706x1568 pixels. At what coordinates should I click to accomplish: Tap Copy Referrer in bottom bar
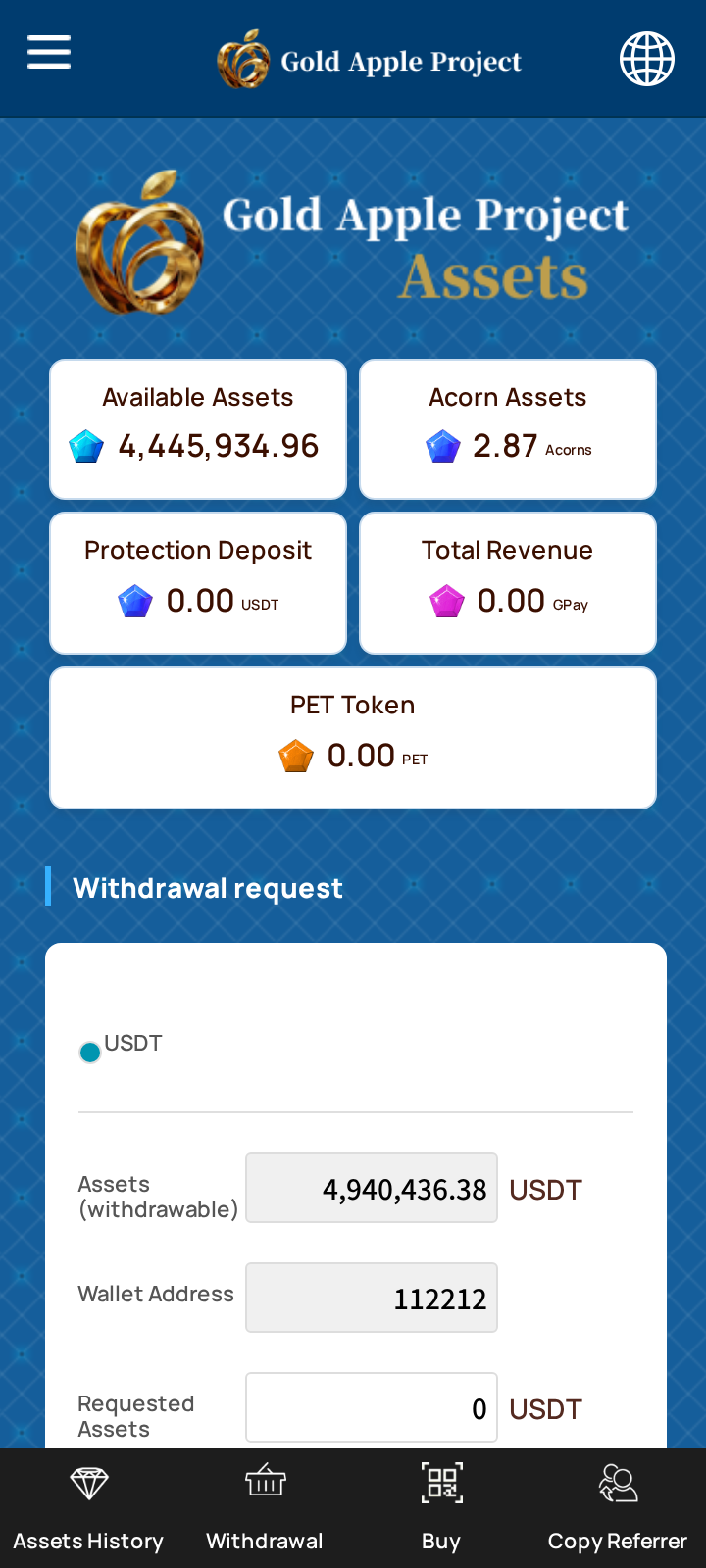[x=618, y=1509]
